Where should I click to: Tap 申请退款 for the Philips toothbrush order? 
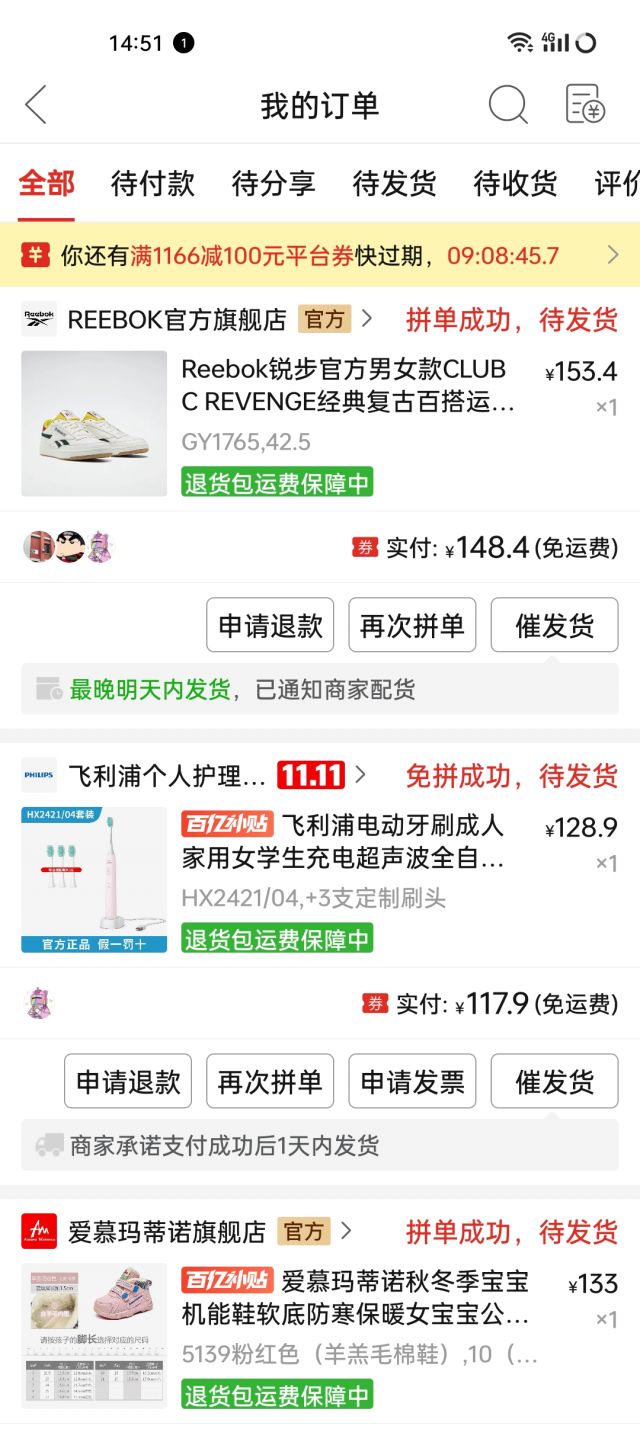(x=128, y=1081)
